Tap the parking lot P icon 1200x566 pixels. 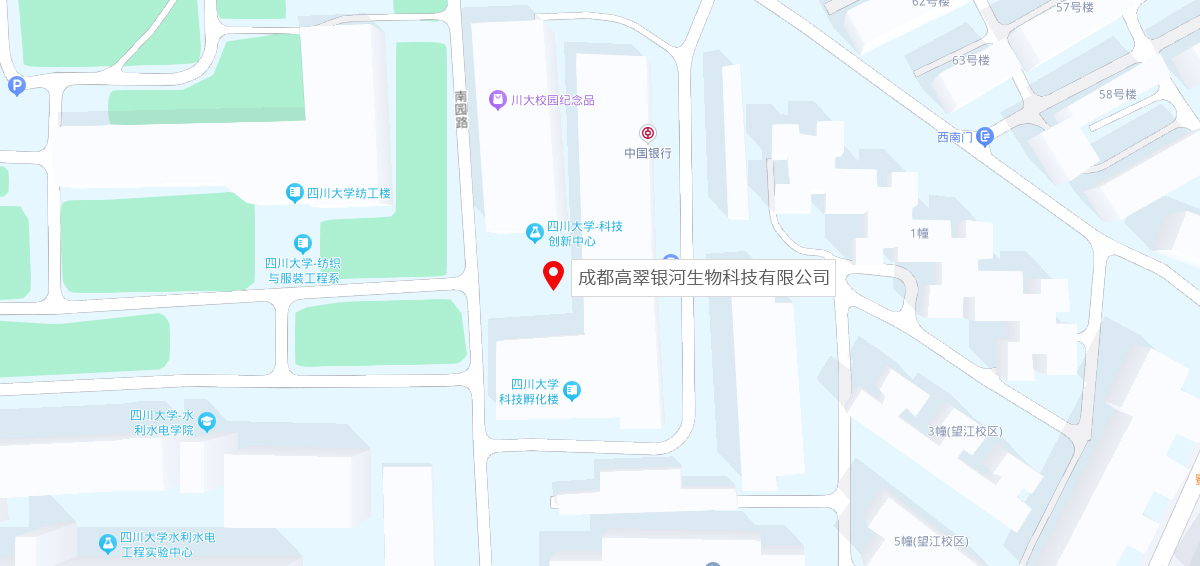16,87
